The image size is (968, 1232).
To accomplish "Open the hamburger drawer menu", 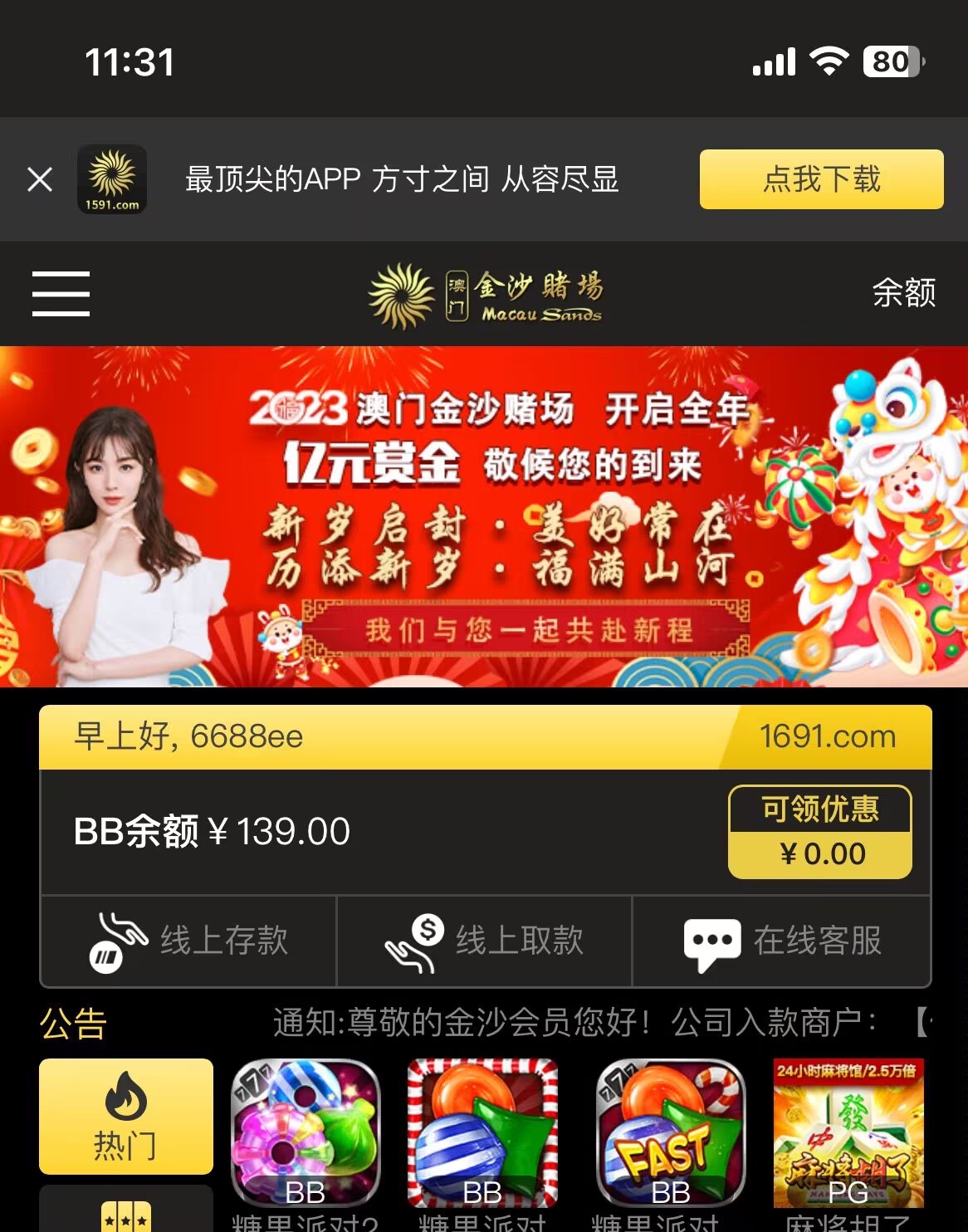I will pyautogui.click(x=61, y=294).
